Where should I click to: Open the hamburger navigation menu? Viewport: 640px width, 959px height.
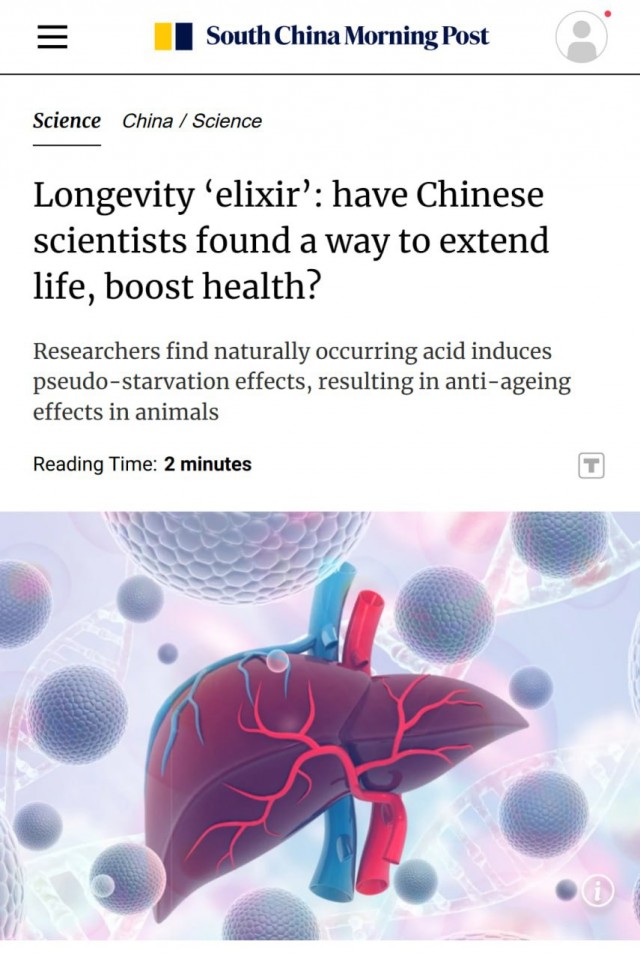[52, 37]
